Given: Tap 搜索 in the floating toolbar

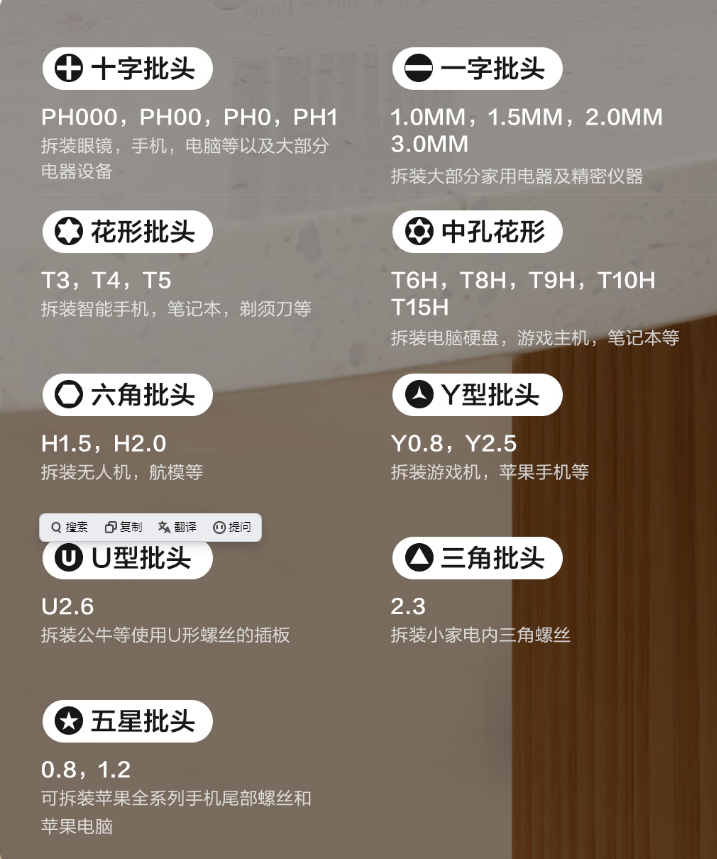Looking at the screenshot, I should 69,527.
